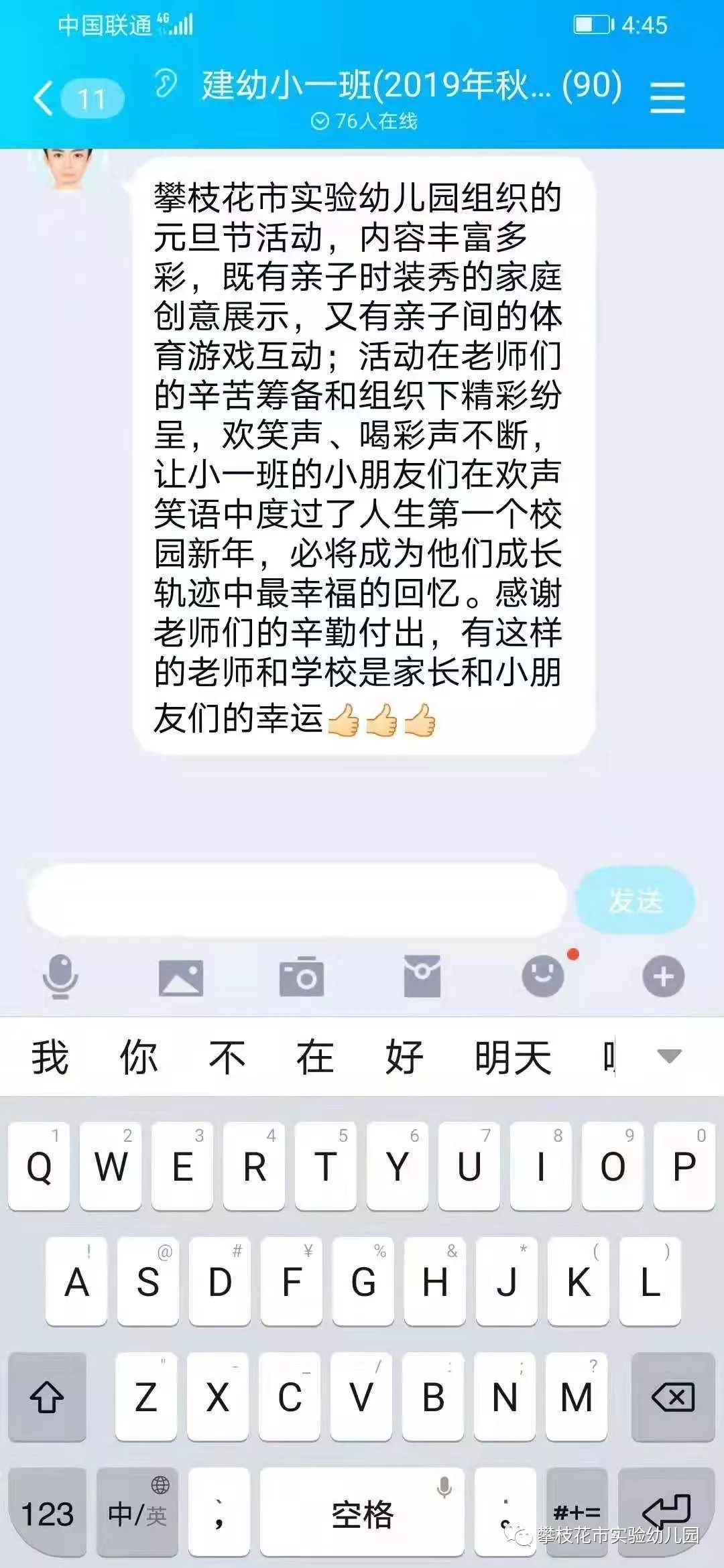Image resolution: width=724 pixels, height=1568 pixels.
Task: Tap the 发送 send button
Action: pyautogui.click(x=636, y=900)
